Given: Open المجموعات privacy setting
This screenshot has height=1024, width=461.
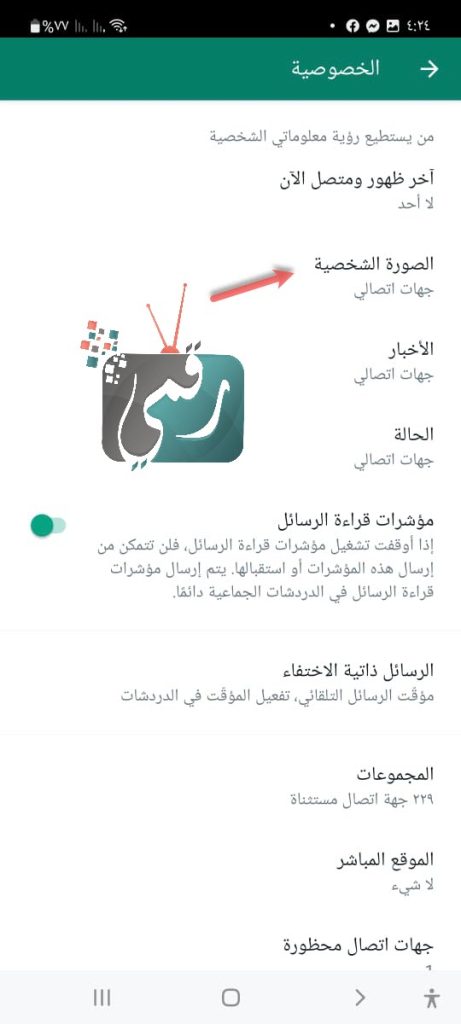Looking at the screenshot, I should pos(230,786).
